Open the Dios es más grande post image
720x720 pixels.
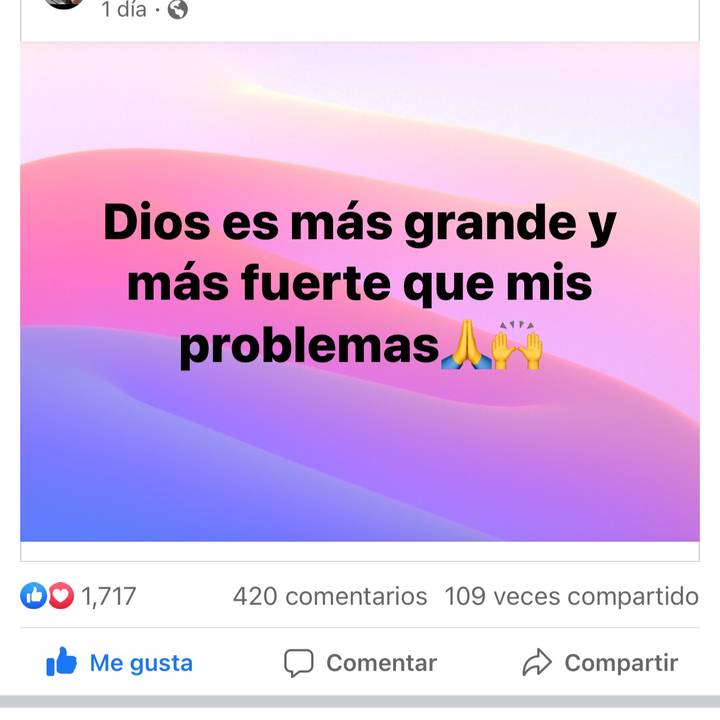(x=360, y=292)
